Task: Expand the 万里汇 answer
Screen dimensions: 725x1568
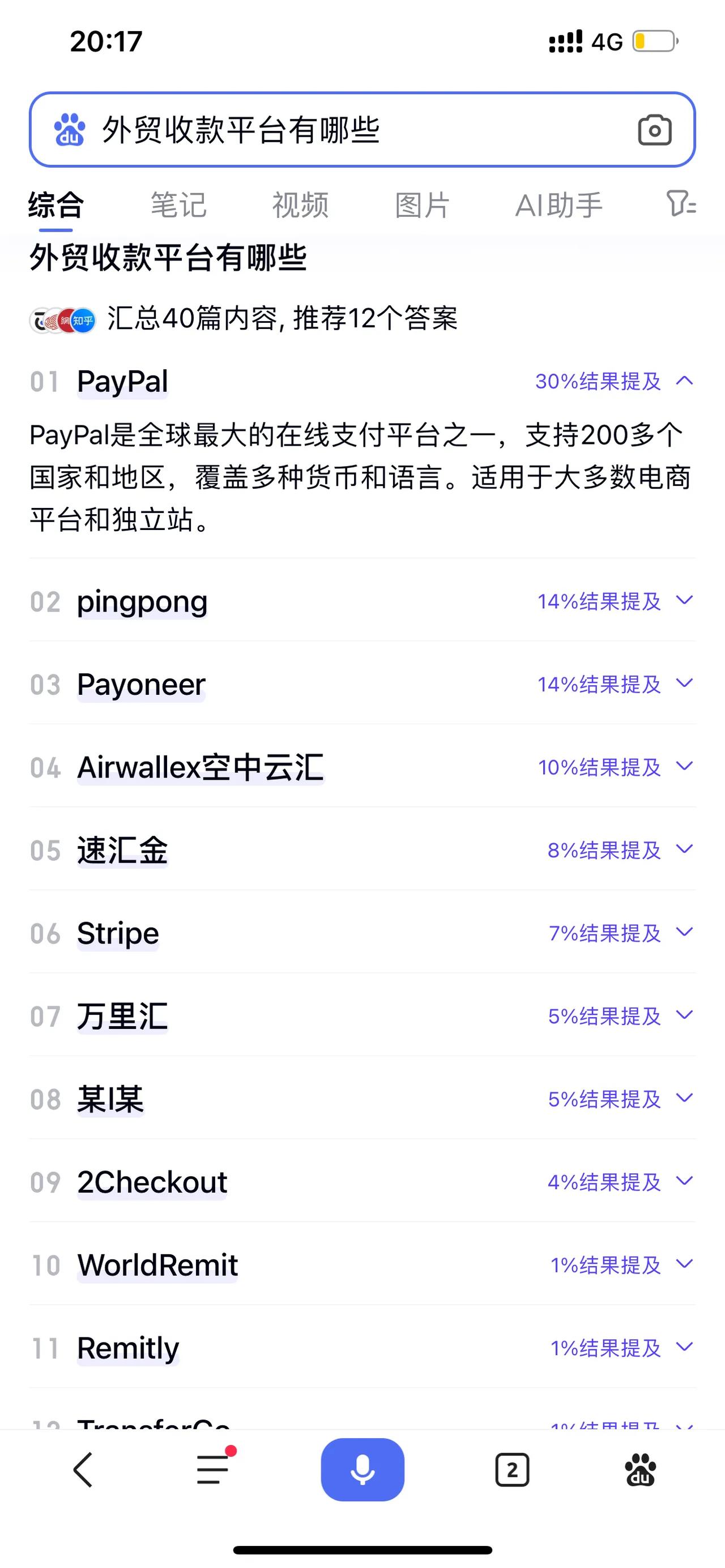Action: 685,1015
